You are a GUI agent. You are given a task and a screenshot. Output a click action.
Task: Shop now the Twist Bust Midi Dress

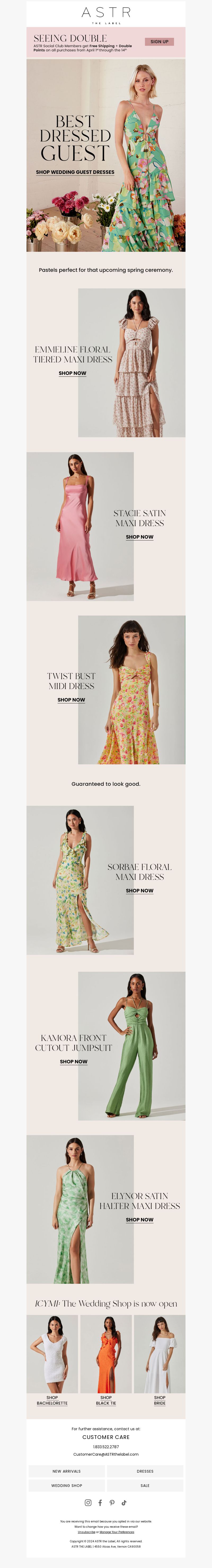pyautogui.click(x=71, y=700)
